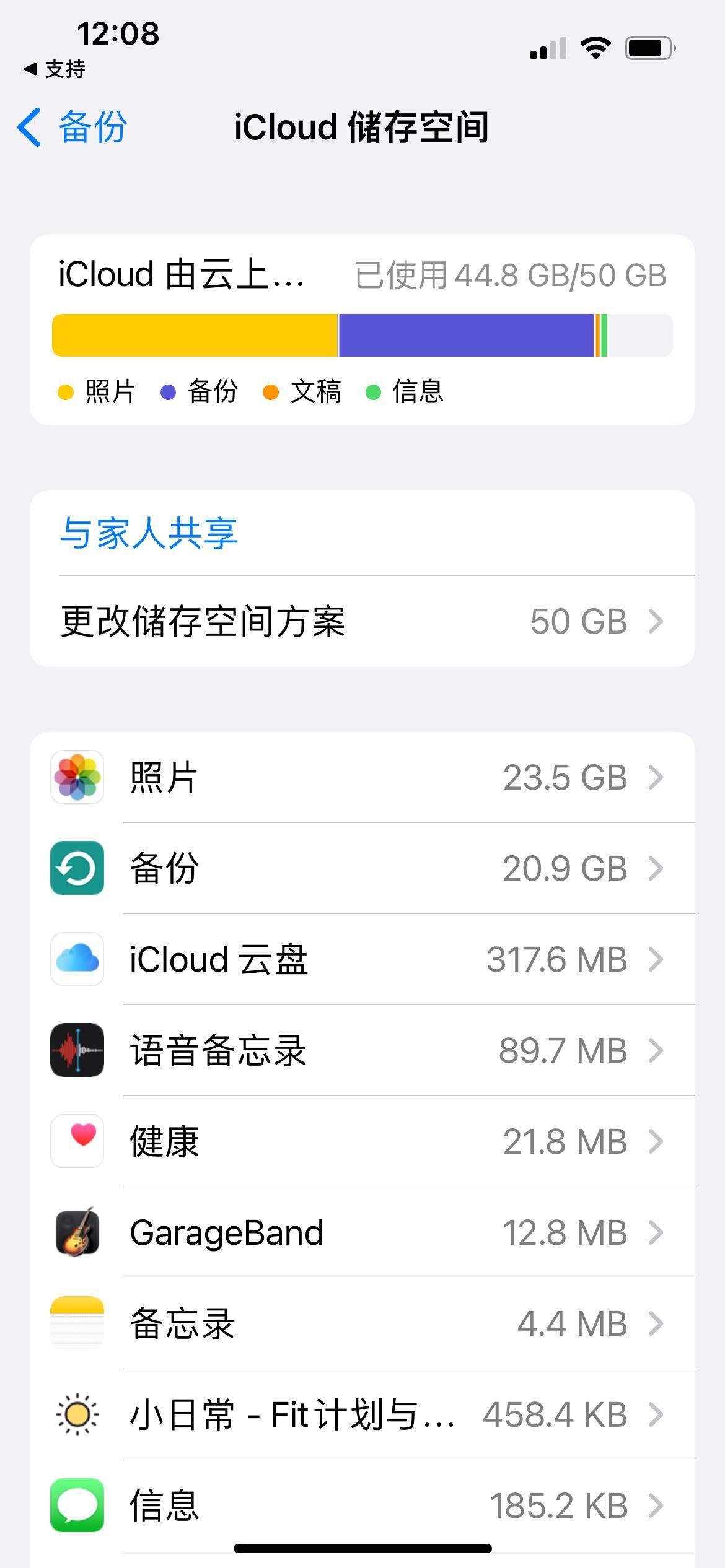The width and height of the screenshot is (725, 1568).
Task: Tap the 与家人共享 link
Action: pyautogui.click(x=149, y=533)
